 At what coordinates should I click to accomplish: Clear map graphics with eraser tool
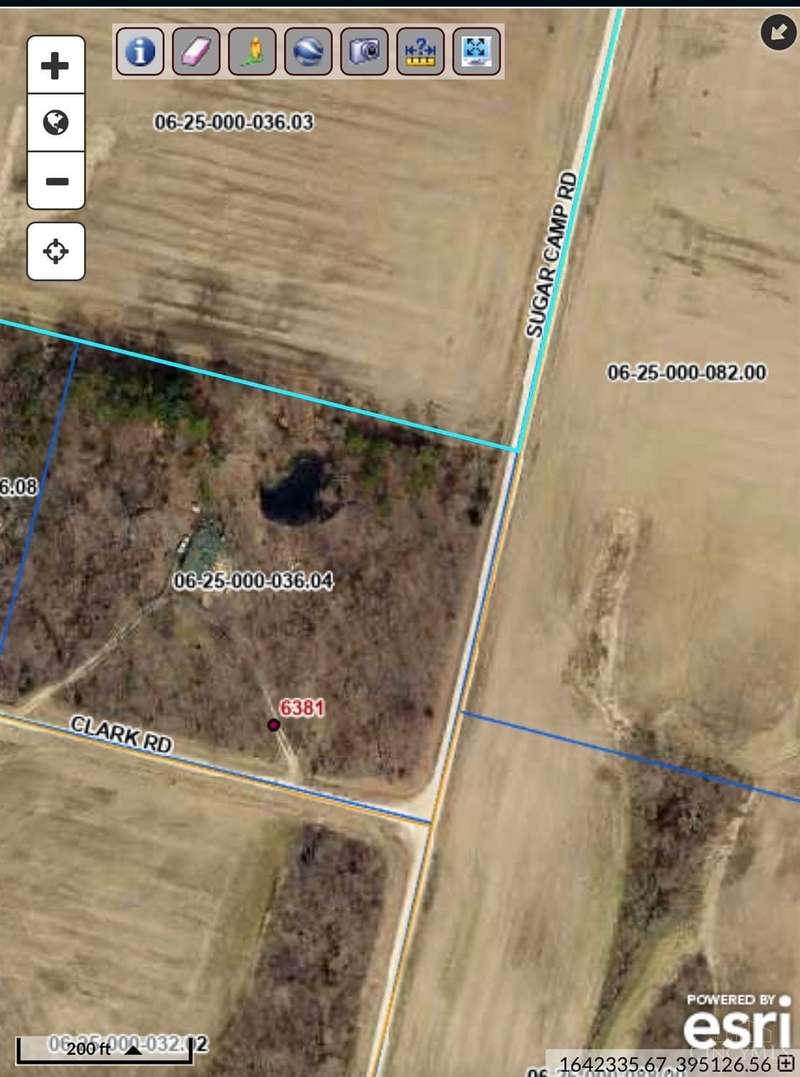point(196,51)
